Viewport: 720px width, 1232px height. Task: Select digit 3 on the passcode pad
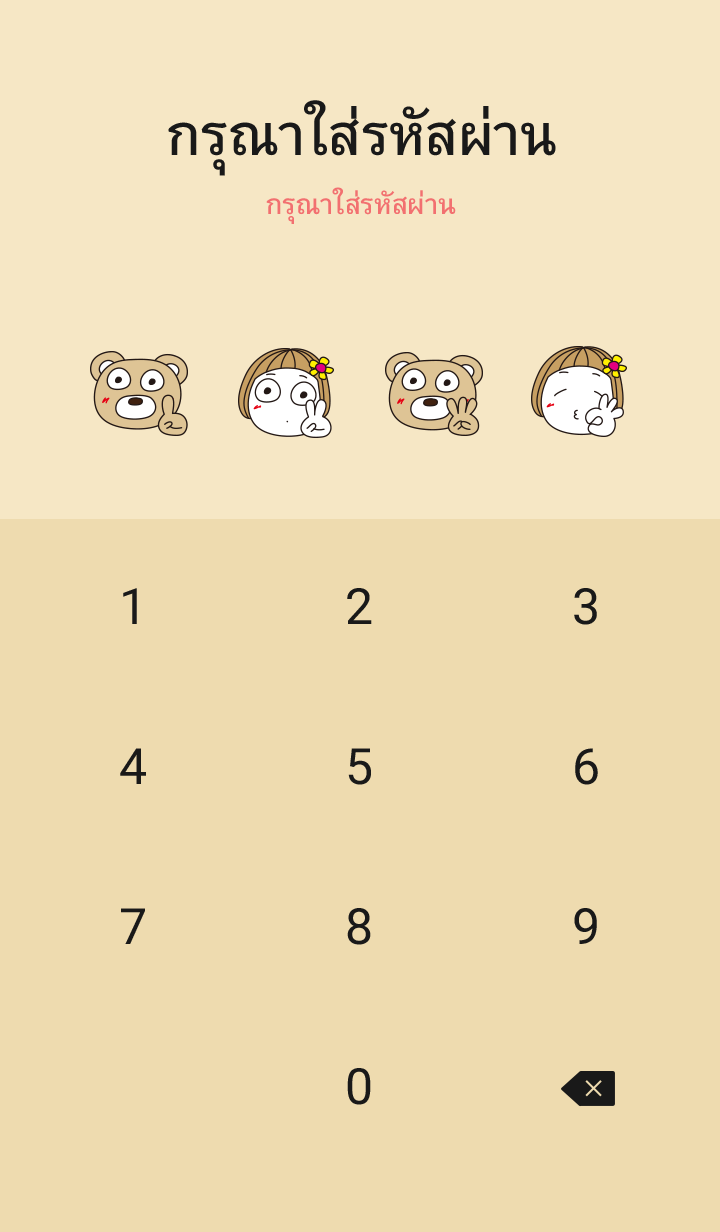coord(586,607)
